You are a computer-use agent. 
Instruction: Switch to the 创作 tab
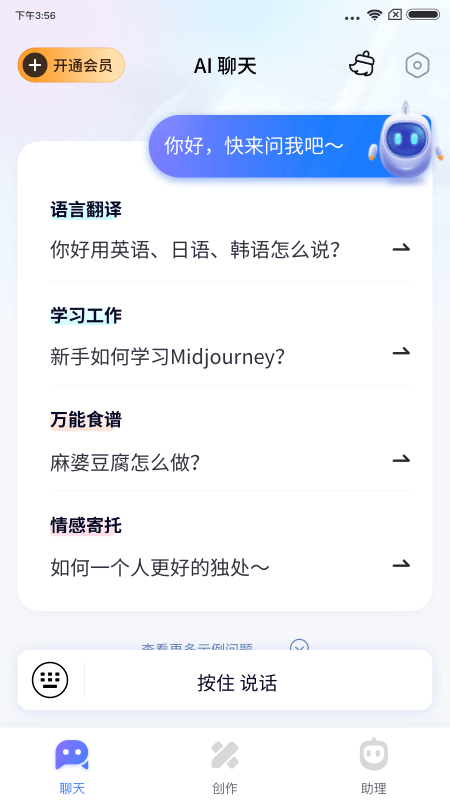[x=225, y=766]
